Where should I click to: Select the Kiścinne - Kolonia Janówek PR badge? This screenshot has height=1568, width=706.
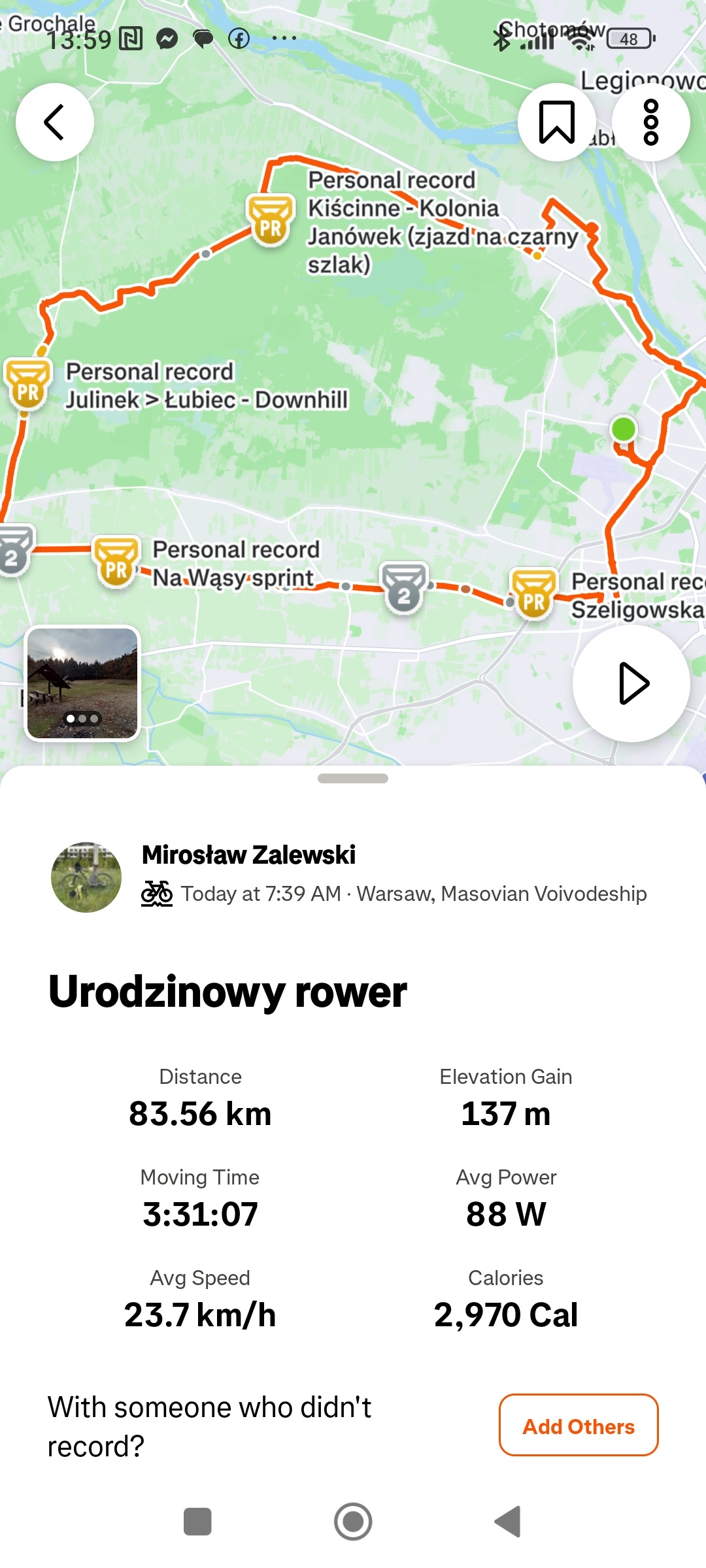tap(270, 220)
